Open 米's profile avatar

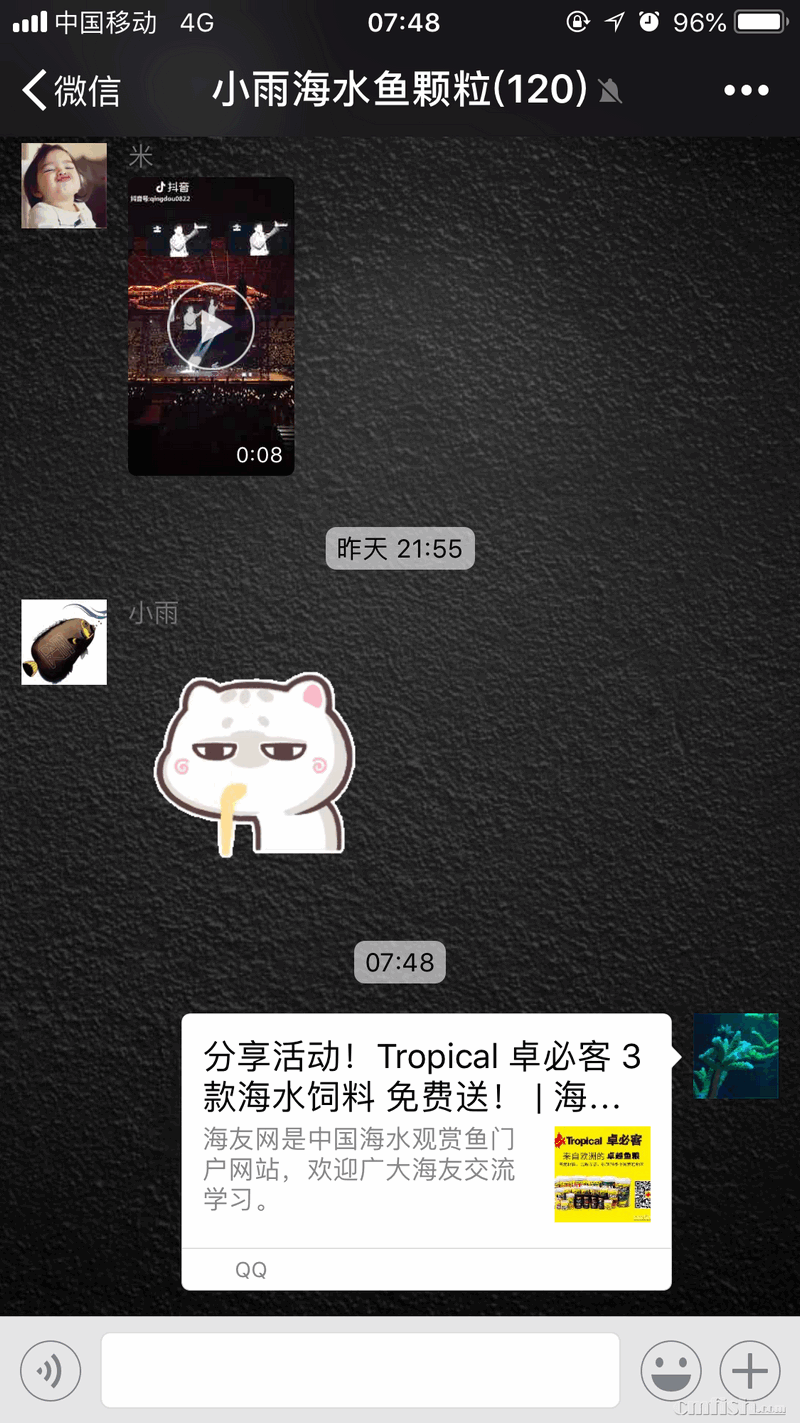64,186
